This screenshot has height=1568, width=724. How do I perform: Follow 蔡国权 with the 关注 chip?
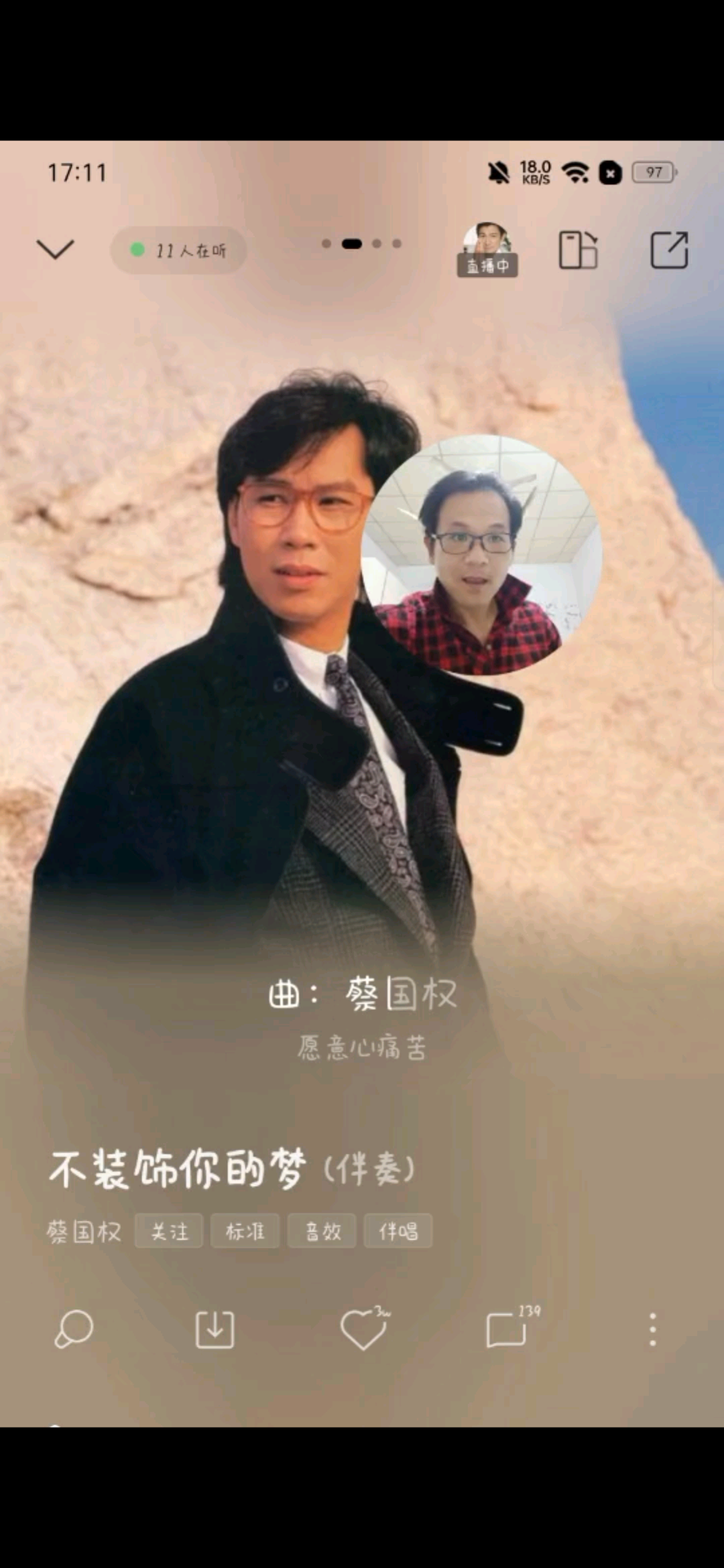click(x=169, y=1231)
